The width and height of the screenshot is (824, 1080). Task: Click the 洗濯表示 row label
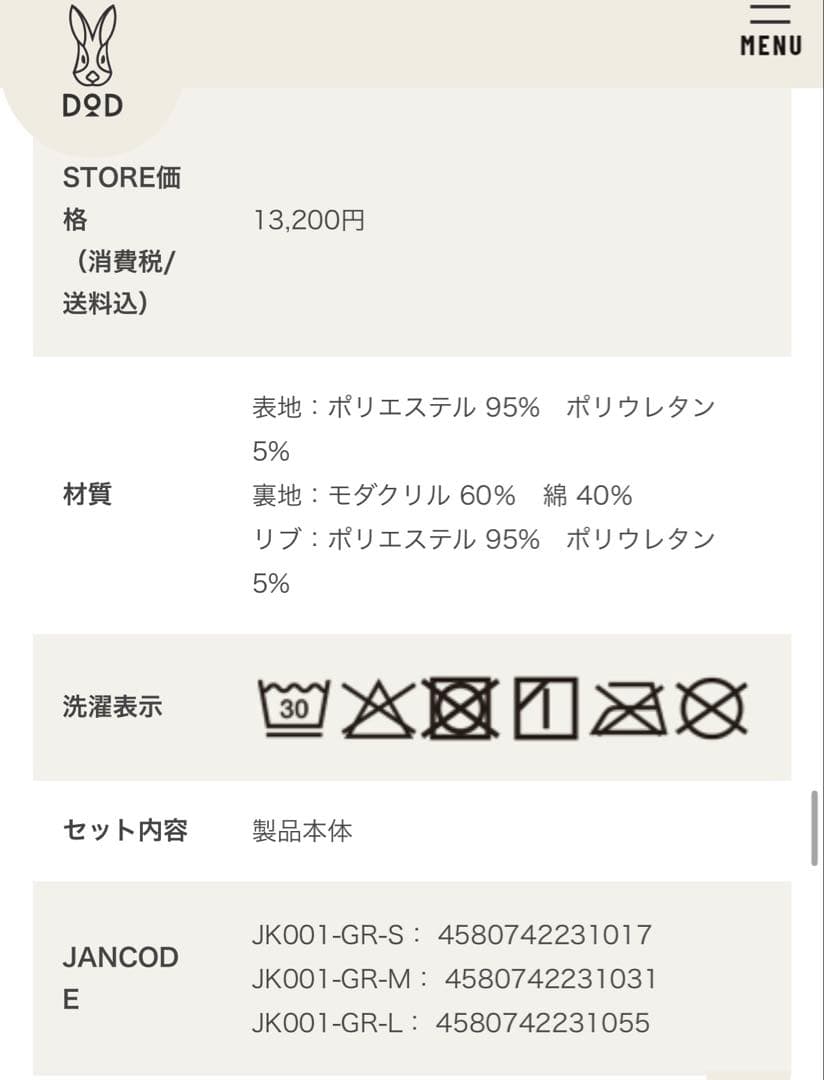coord(112,707)
